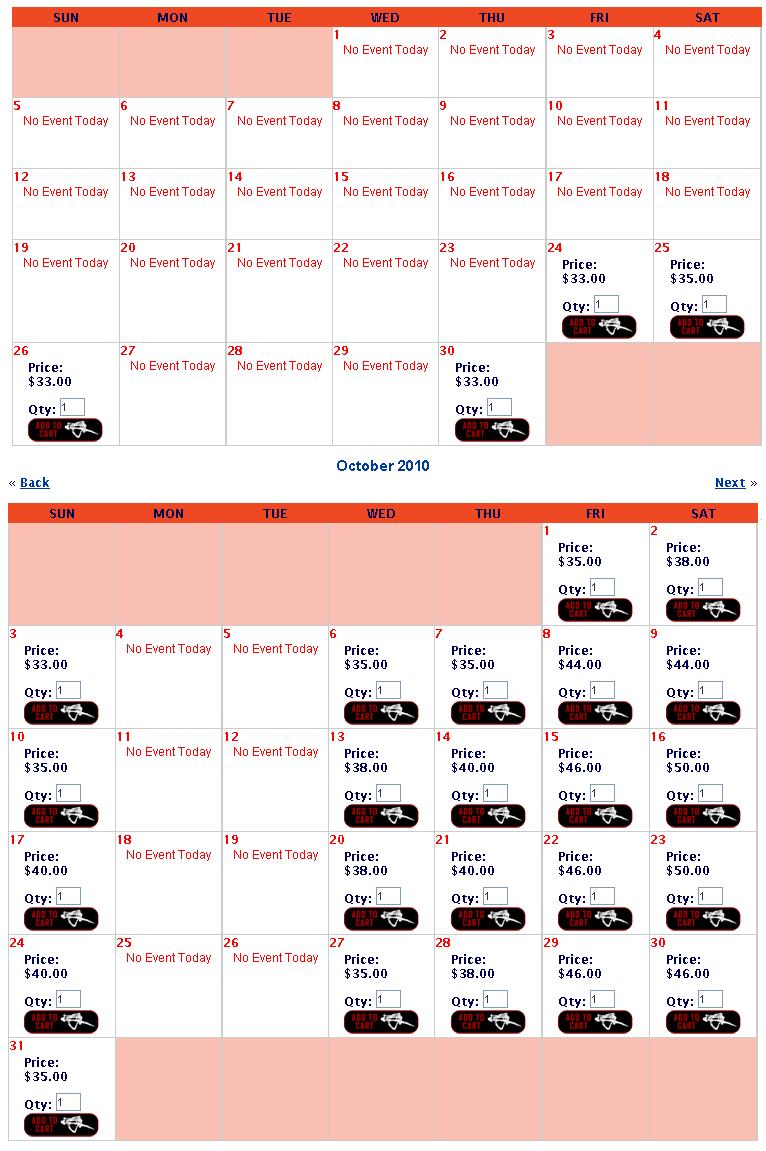Add October 31 tickets to cart
The image size is (766, 1151).
(x=61, y=1125)
